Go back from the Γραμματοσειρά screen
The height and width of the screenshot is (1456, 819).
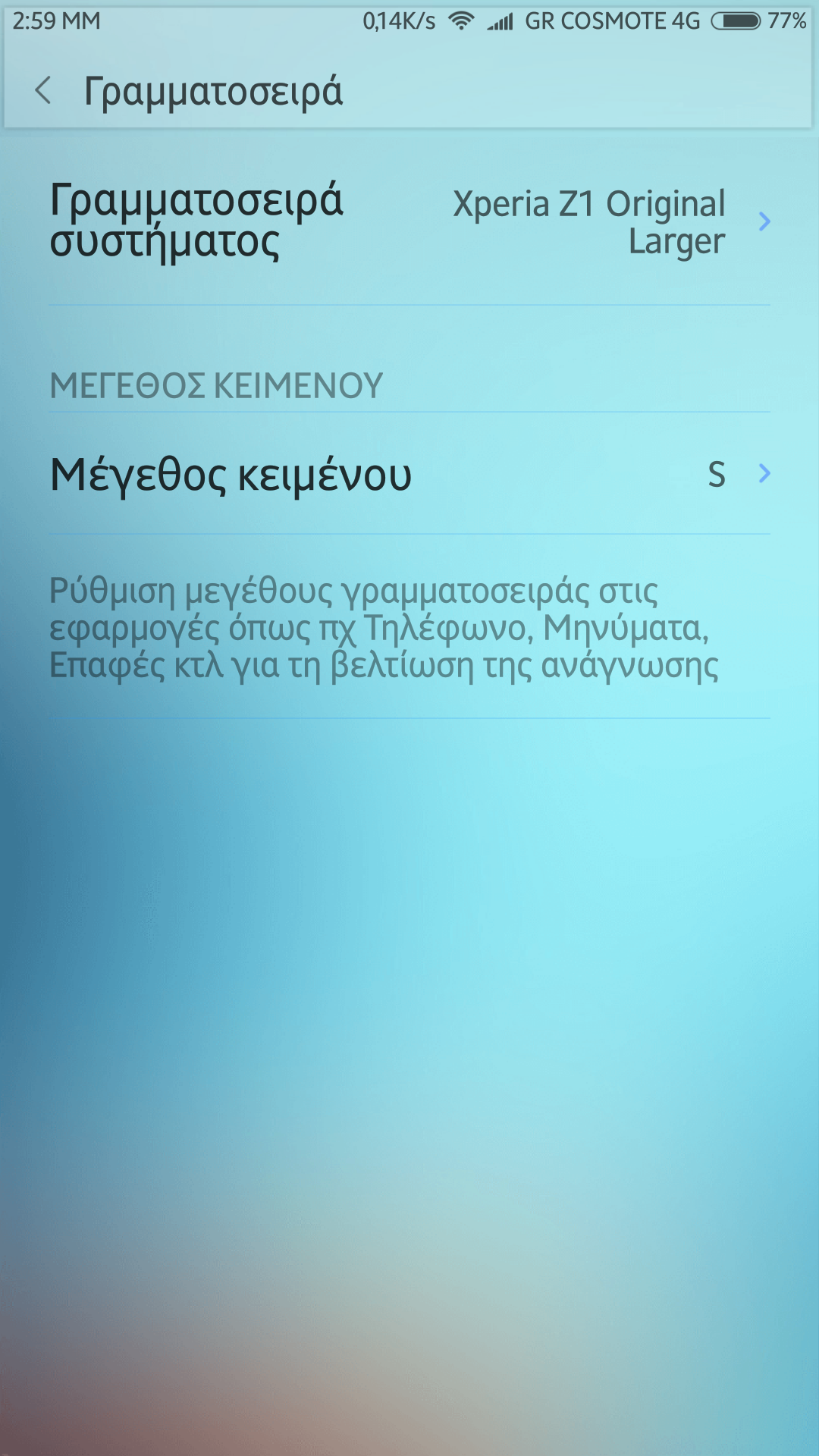click(44, 91)
